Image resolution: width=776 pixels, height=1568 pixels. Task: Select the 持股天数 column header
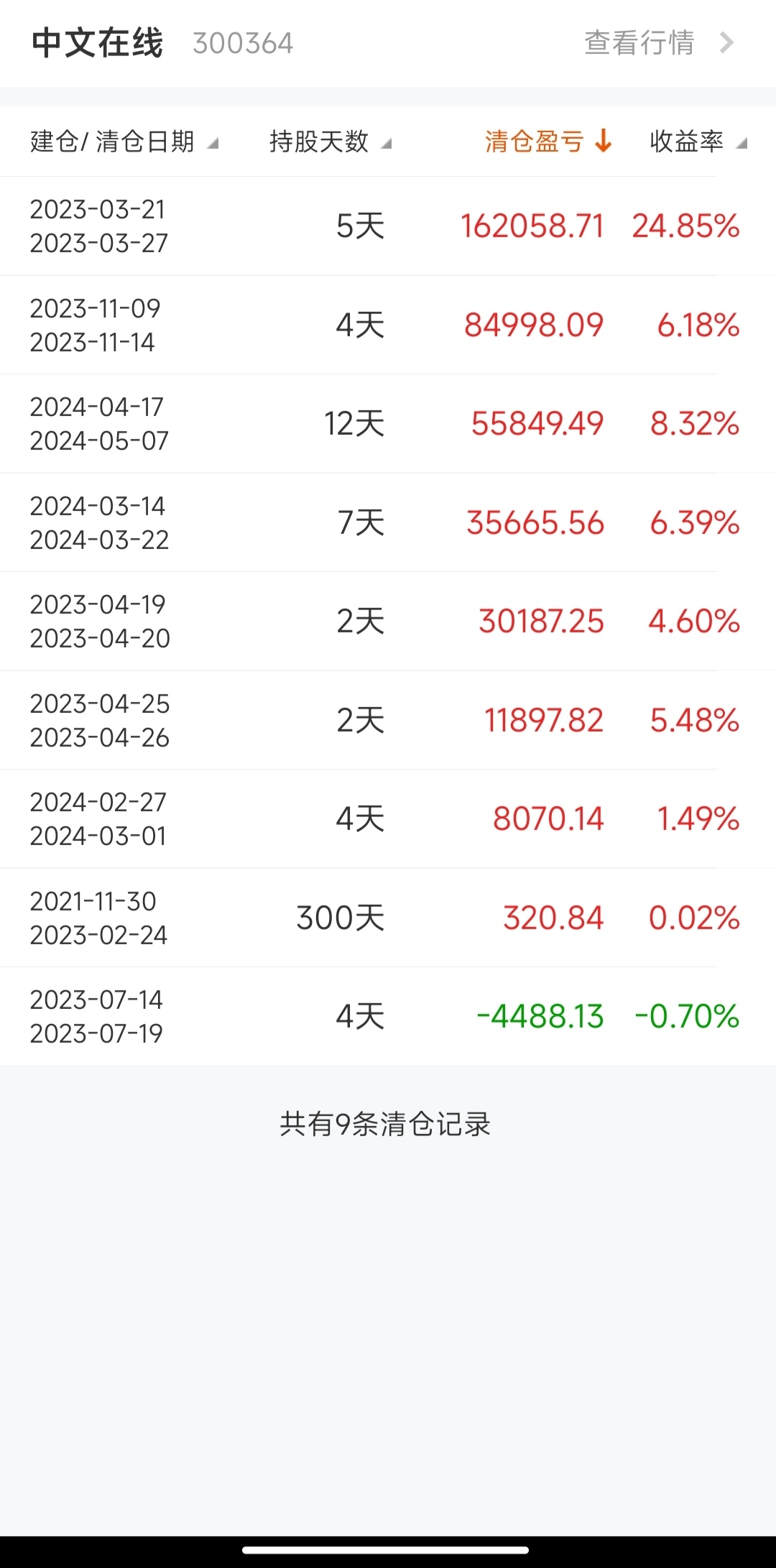[319, 142]
